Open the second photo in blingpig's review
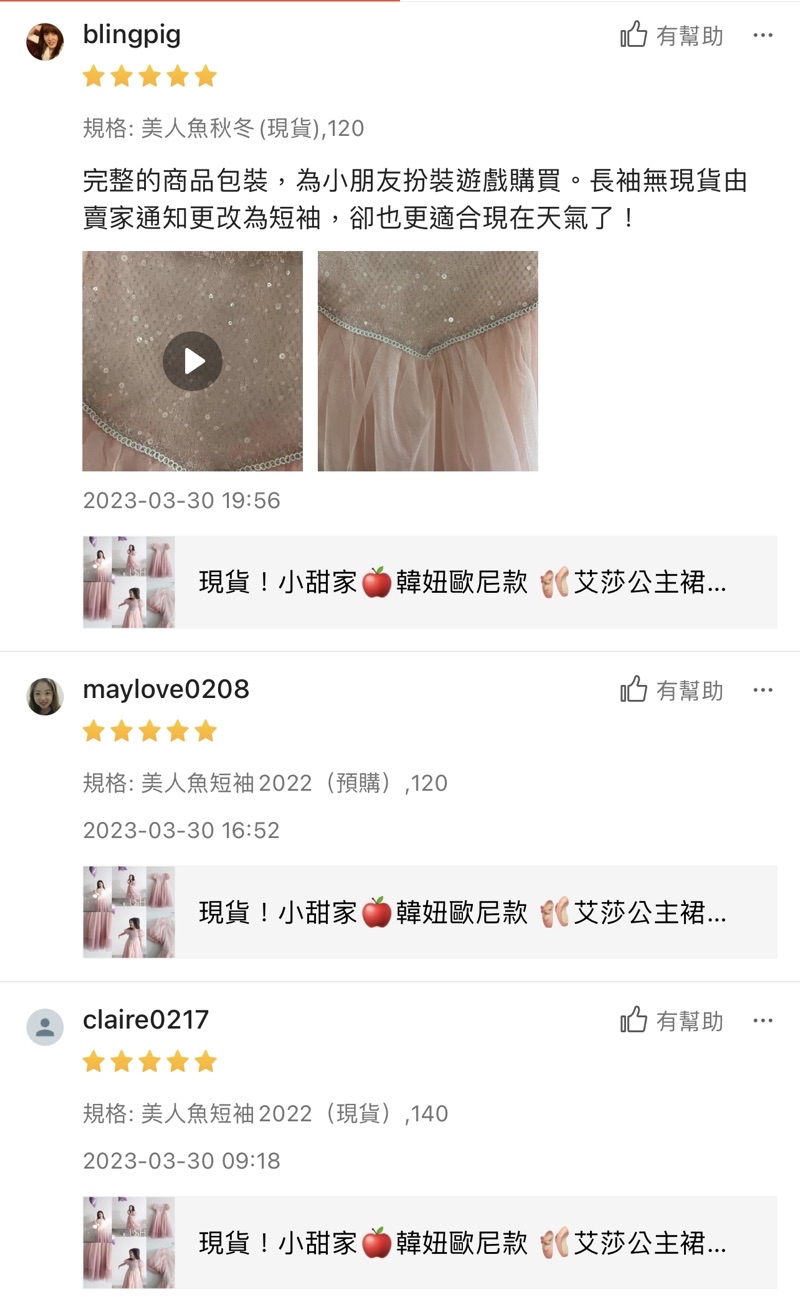This screenshot has height=1302, width=800. (x=428, y=361)
